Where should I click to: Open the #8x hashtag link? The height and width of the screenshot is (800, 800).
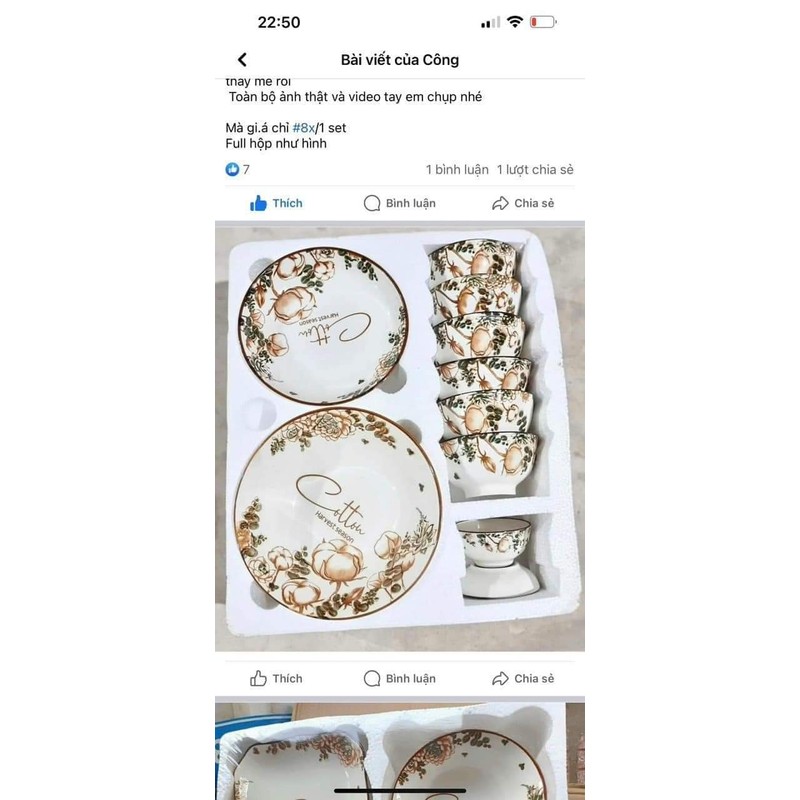pyautogui.click(x=303, y=128)
